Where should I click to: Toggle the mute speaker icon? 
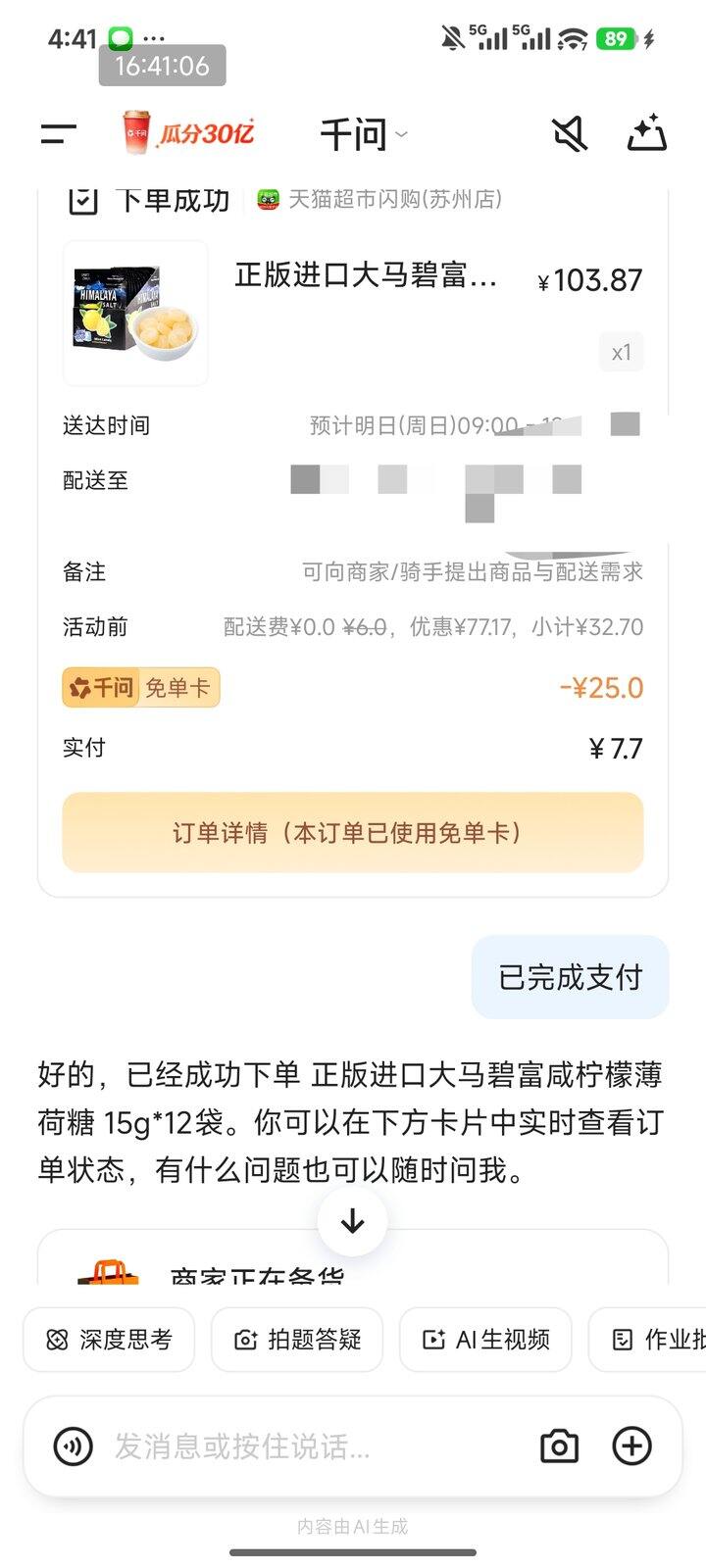coord(569,134)
